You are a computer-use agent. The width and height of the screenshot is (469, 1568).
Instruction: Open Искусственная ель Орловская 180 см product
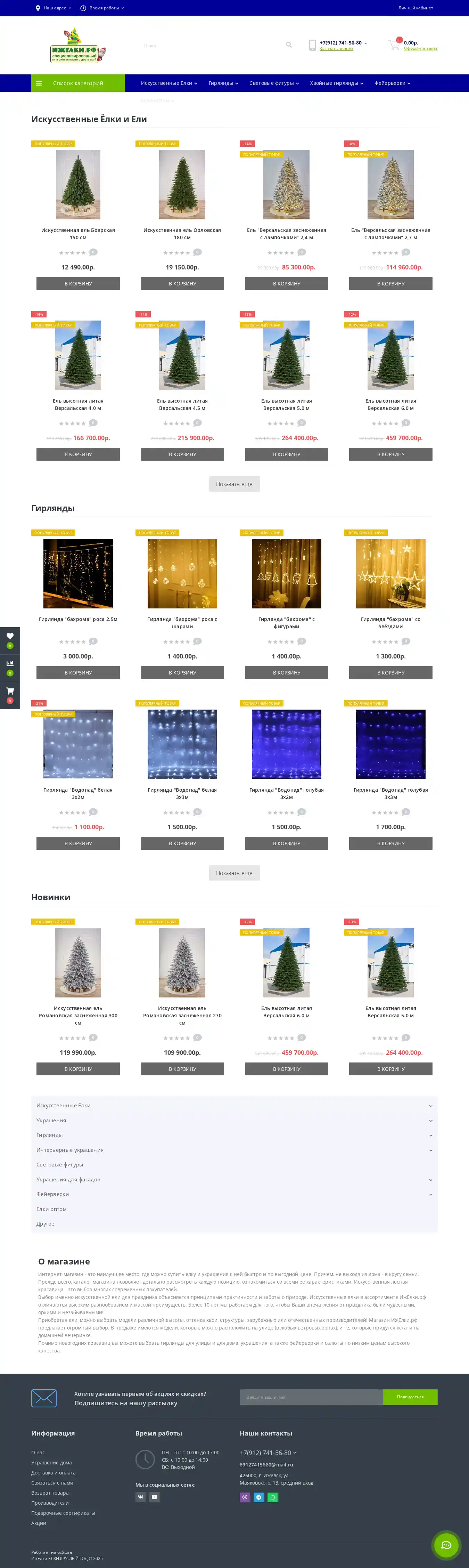[x=182, y=234]
